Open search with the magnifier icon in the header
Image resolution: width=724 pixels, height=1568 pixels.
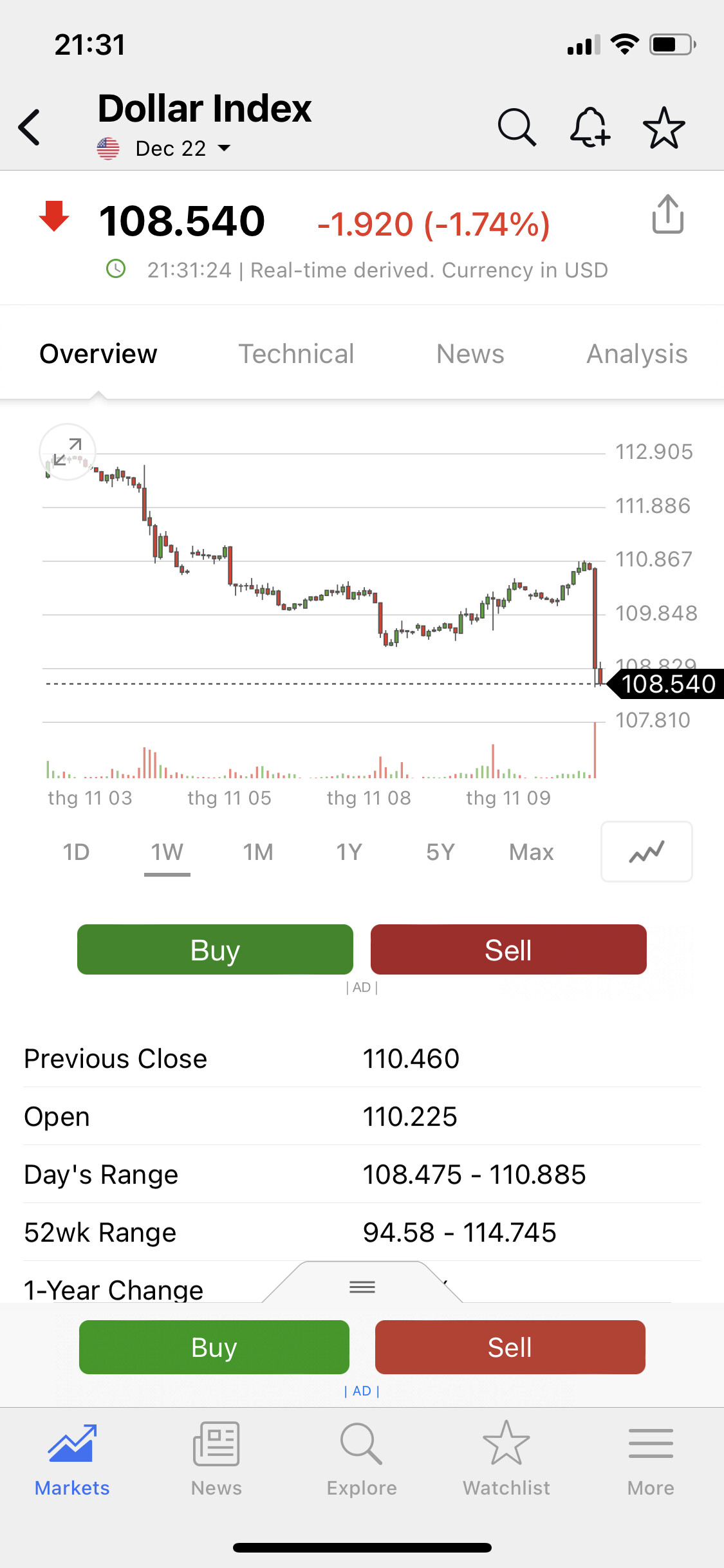(x=516, y=127)
